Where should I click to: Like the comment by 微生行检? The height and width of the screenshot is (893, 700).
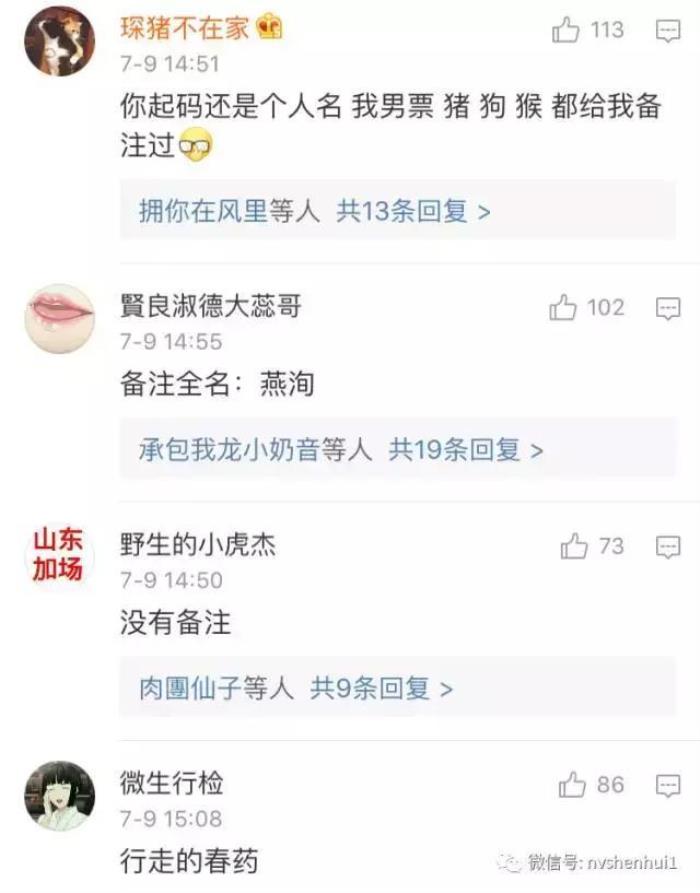click(x=573, y=785)
